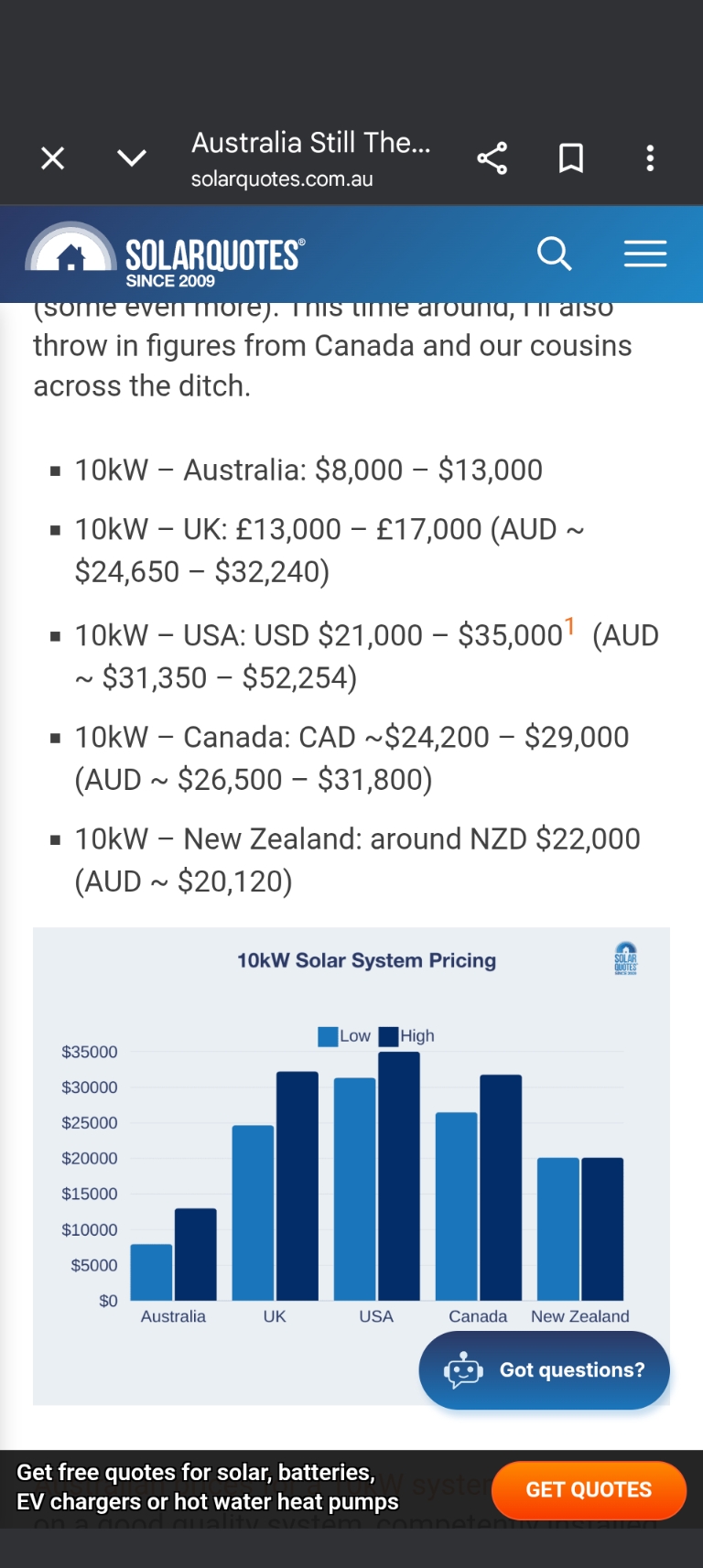Open the Got questions? chat assistant
This screenshot has width=703, height=1568.
(544, 1370)
